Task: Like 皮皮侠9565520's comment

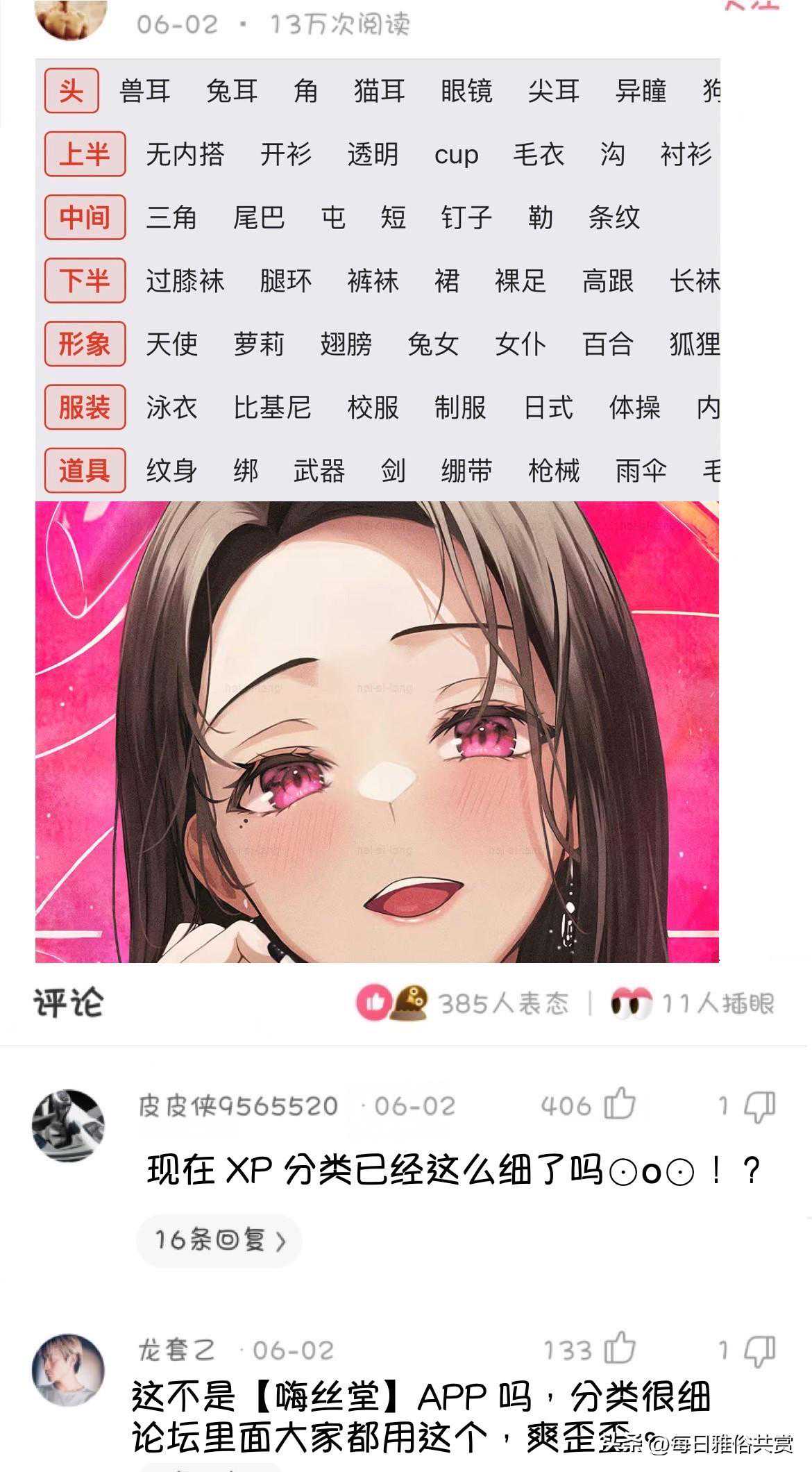Action: (x=619, y=1105)
